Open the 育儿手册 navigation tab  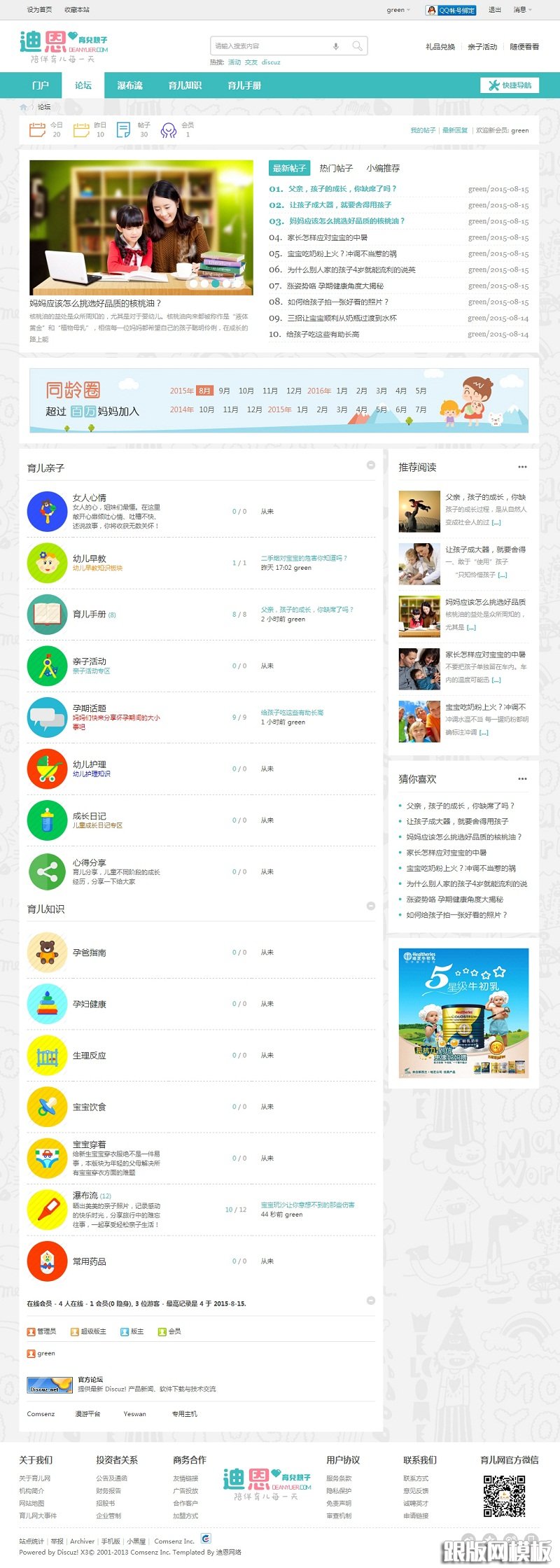[244, 85]
